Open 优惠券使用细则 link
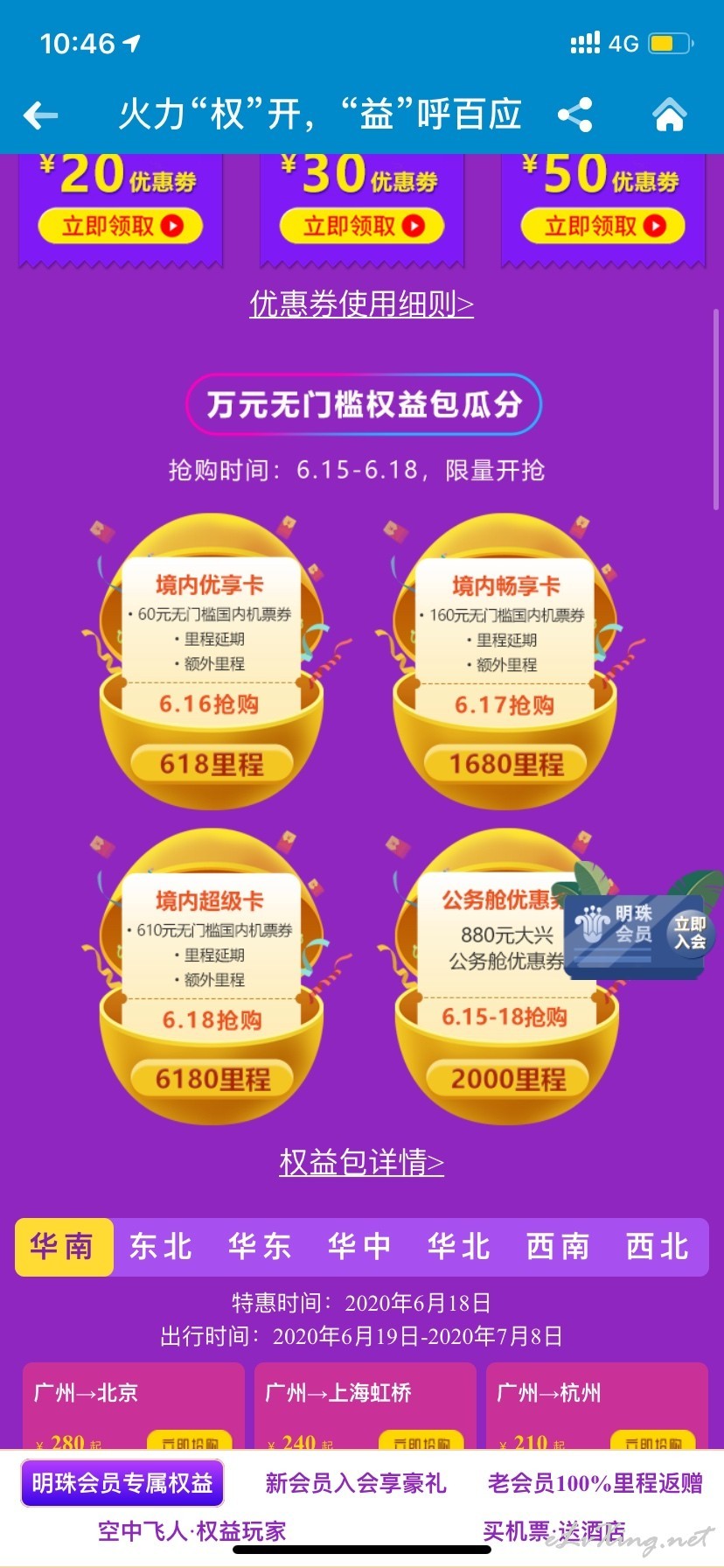 (362, 304)
